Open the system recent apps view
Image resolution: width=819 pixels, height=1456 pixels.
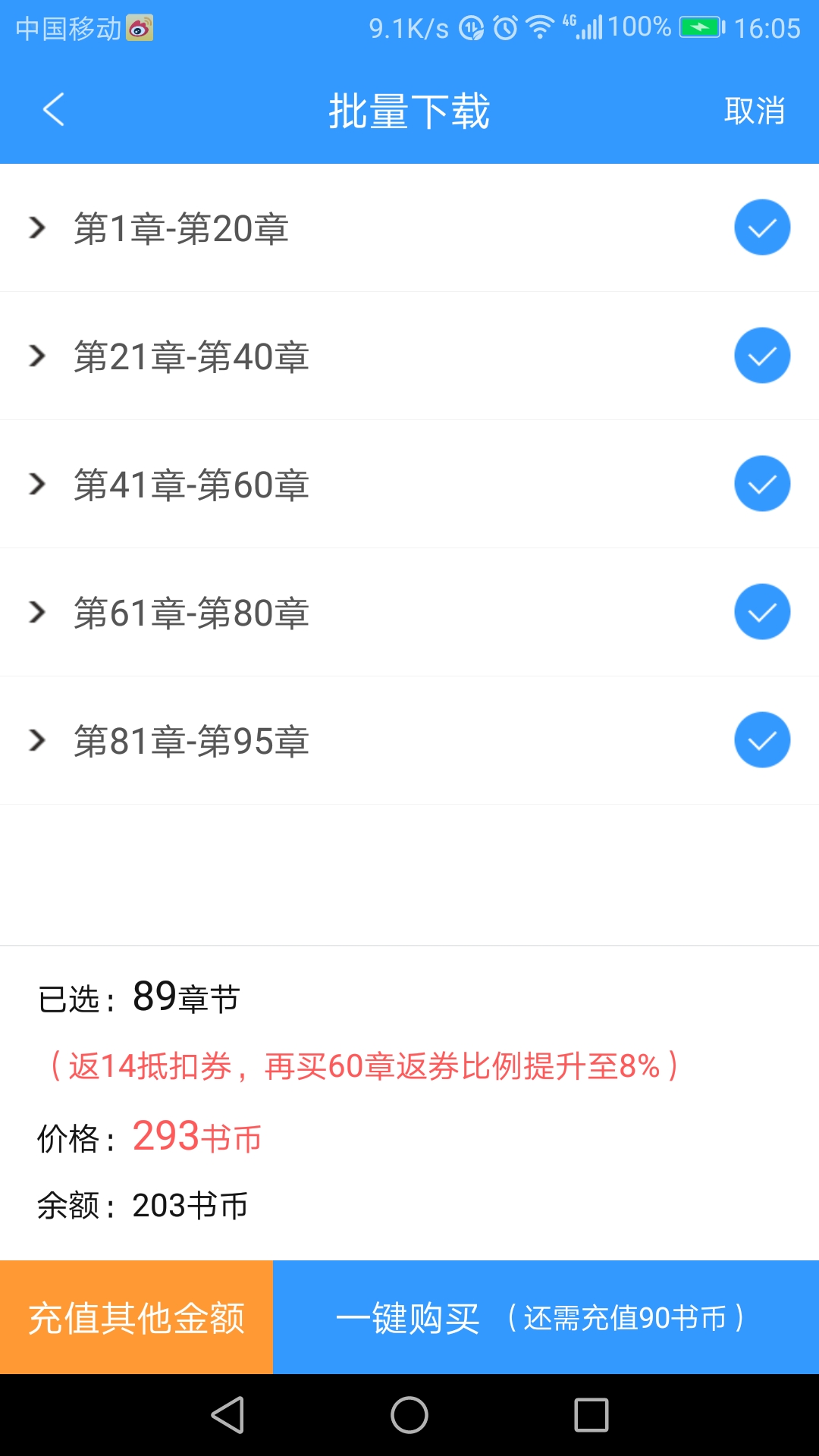coord(591,1415)
